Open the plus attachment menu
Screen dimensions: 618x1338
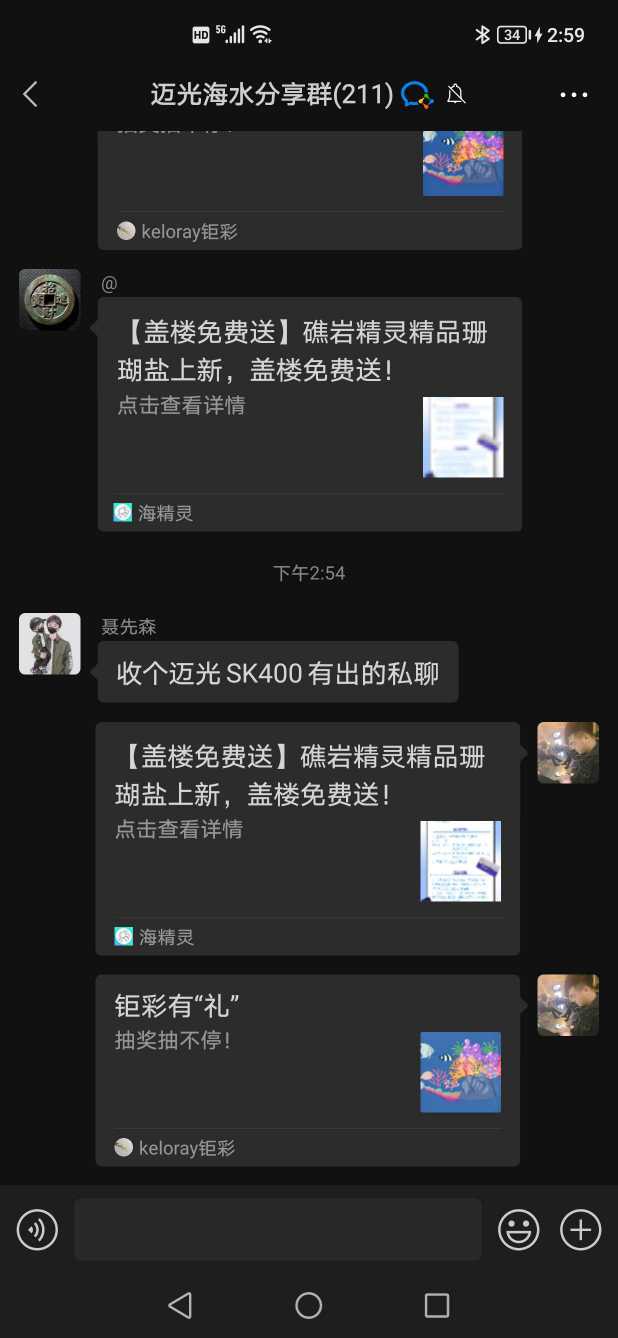(x=580, y=1229)
